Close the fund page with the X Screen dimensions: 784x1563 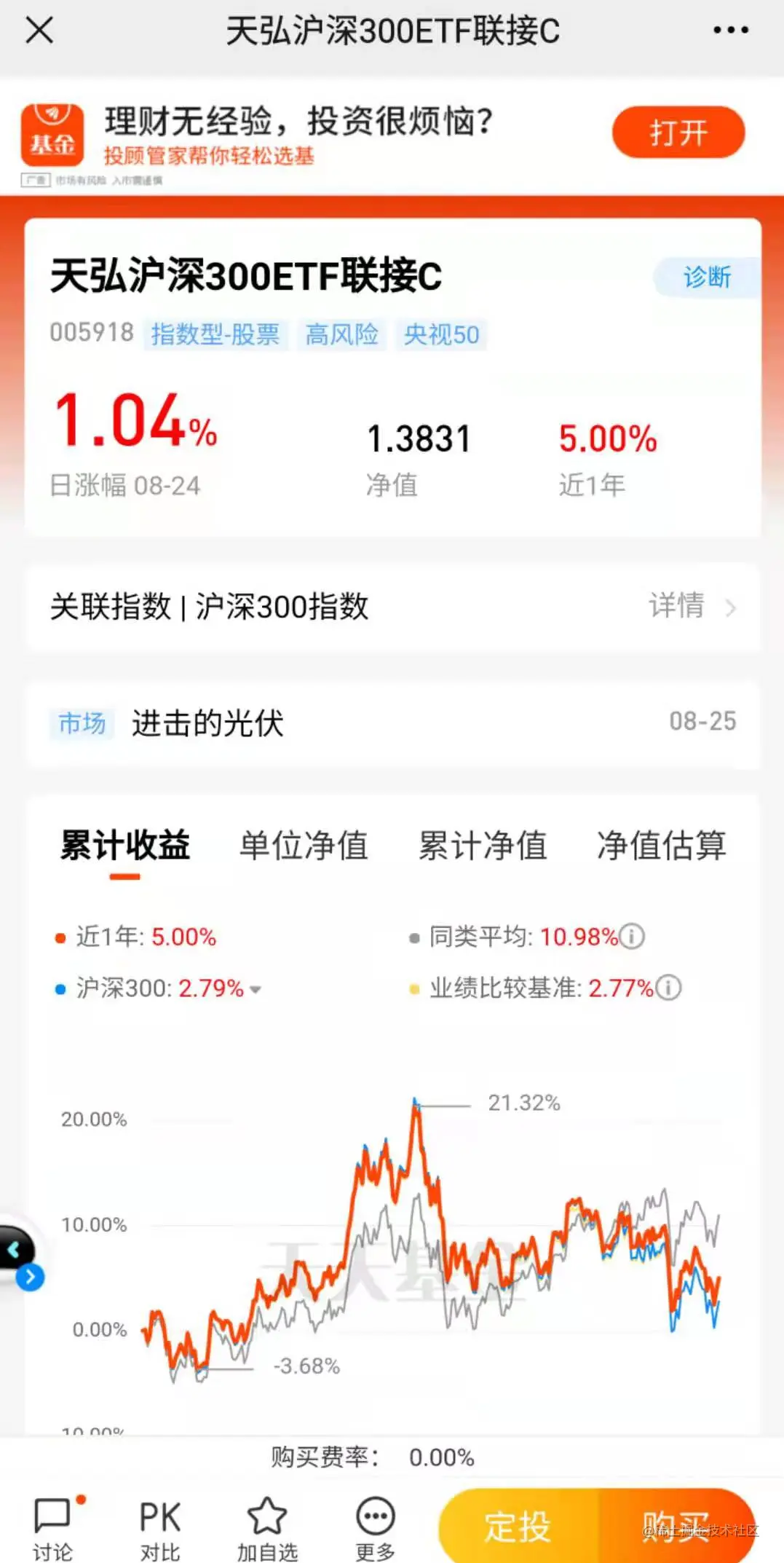click(39, 31)
